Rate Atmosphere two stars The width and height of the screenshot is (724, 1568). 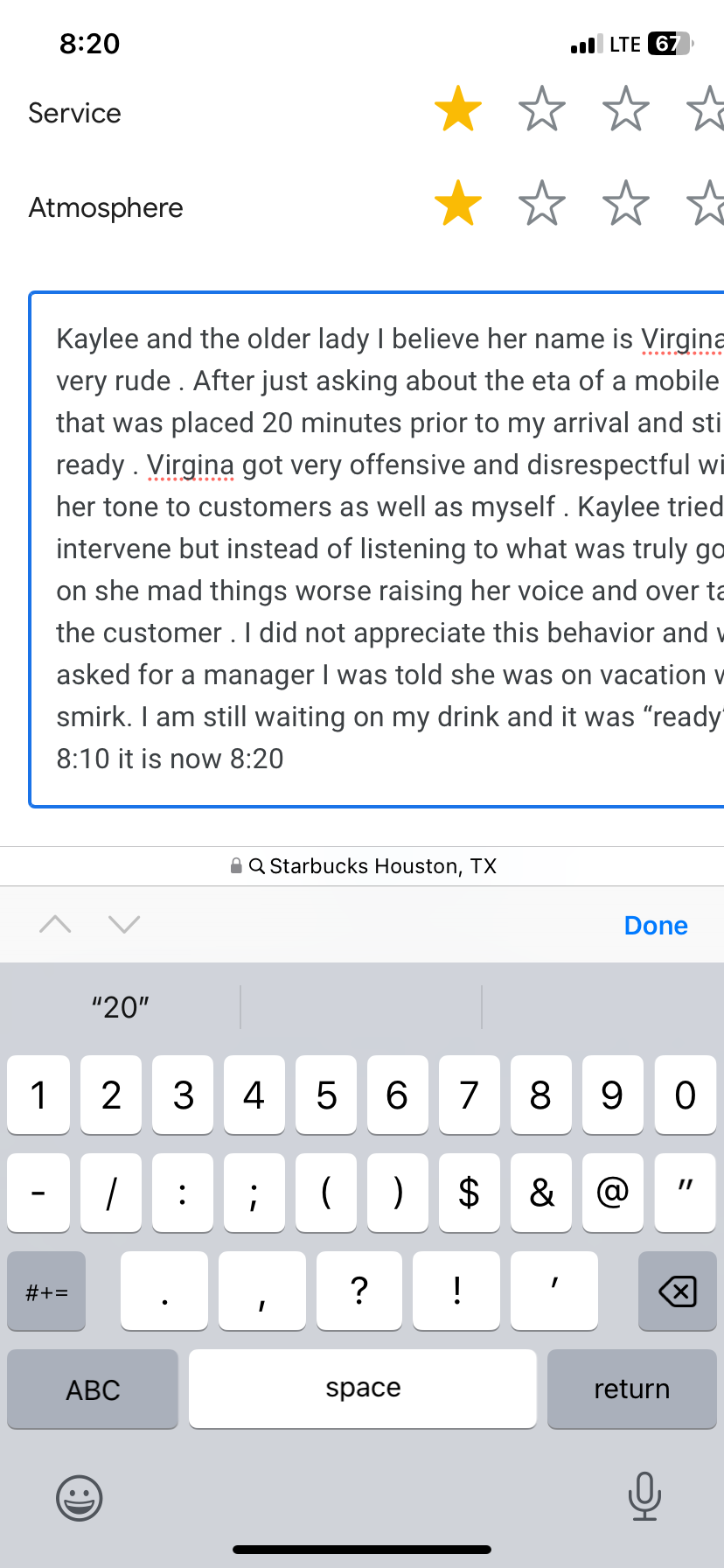tap(541, 204)
